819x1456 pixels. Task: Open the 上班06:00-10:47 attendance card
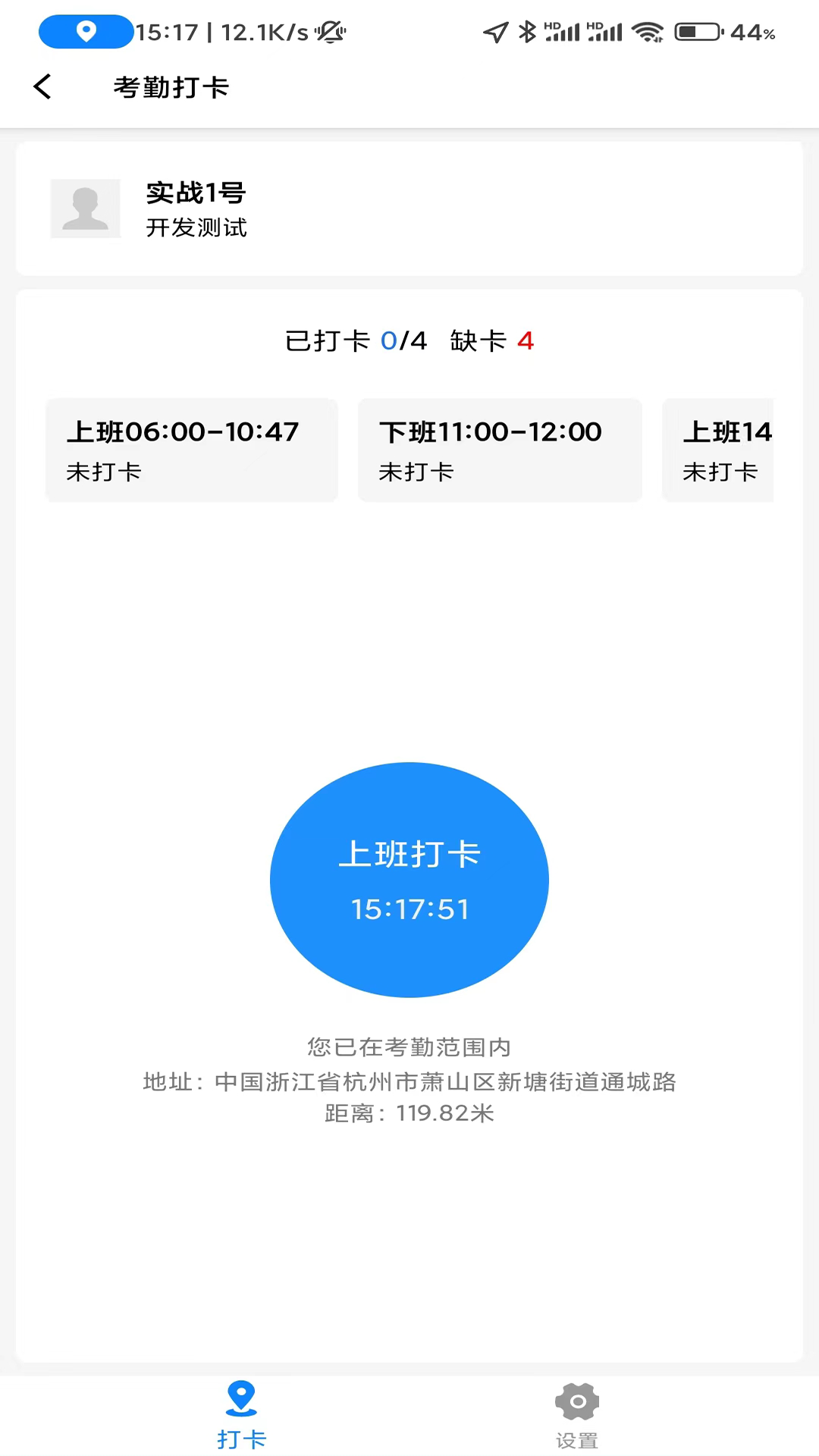tap(191, 450)
